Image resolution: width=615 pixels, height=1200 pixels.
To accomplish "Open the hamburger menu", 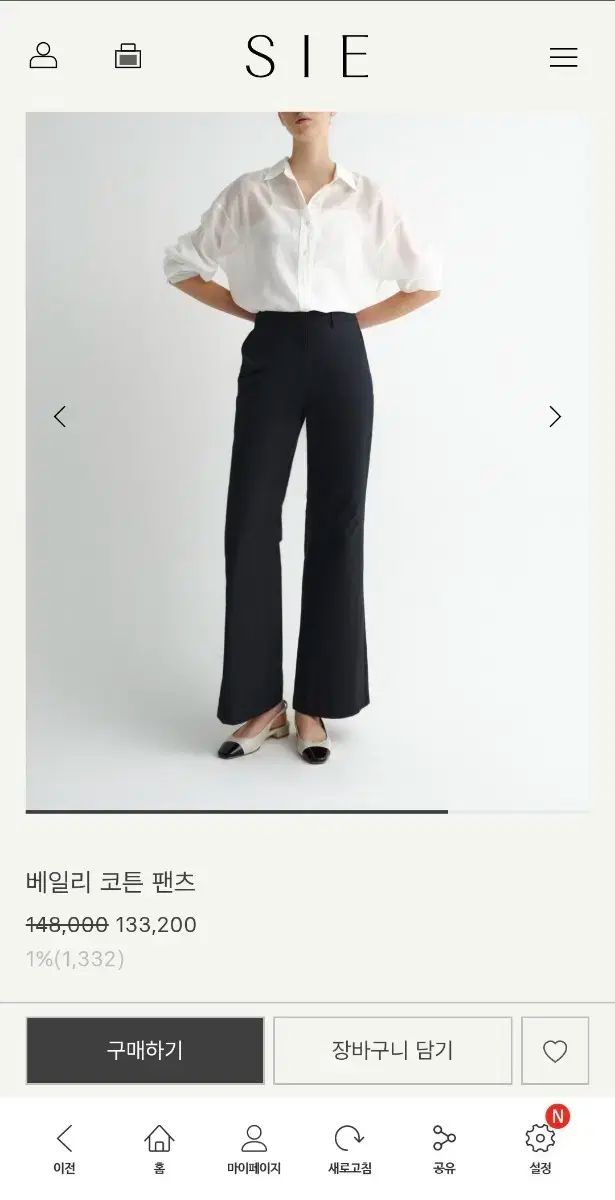I will point(563,57).
